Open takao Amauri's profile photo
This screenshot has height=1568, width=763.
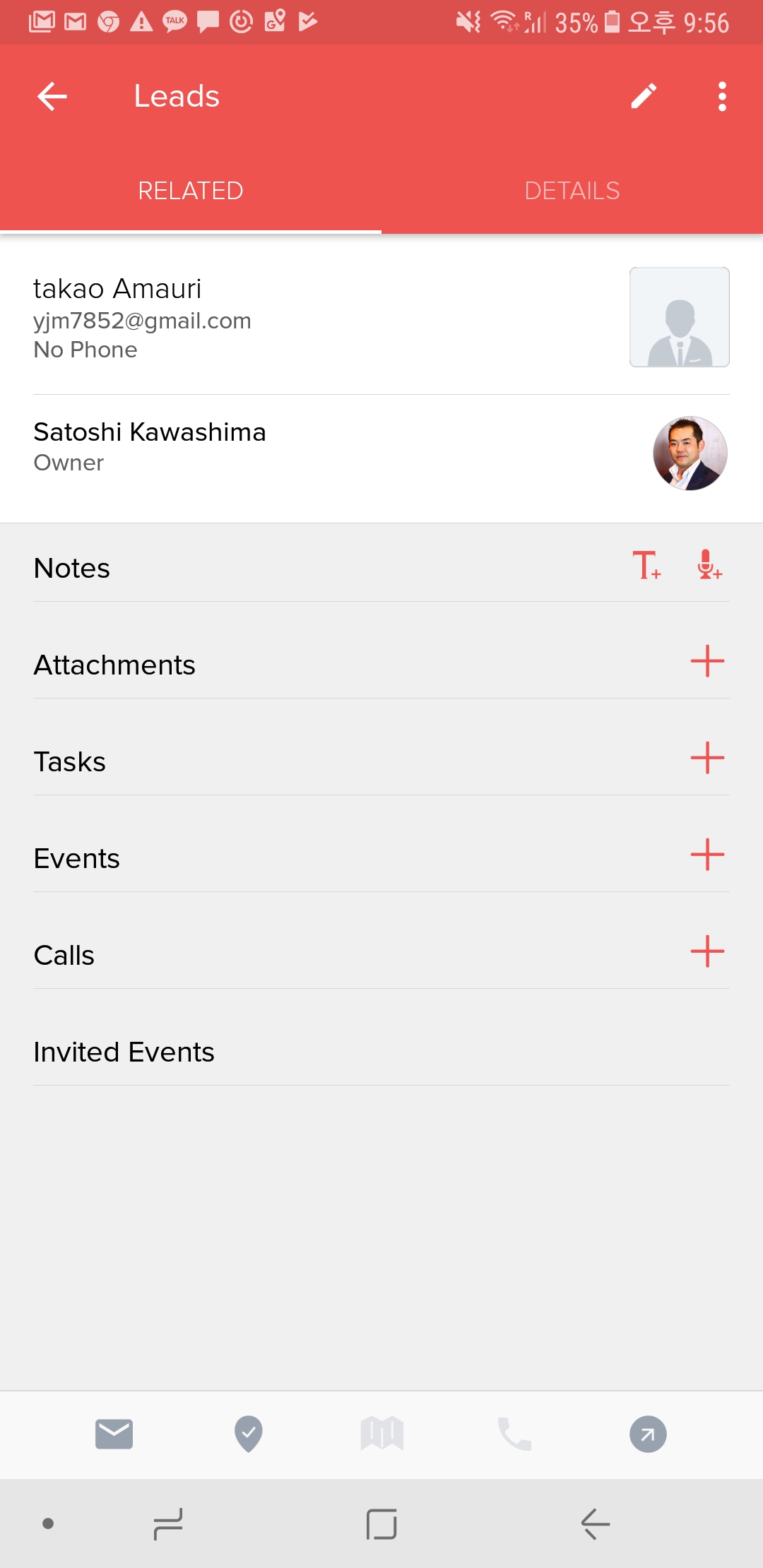click(x=679, y=317)
